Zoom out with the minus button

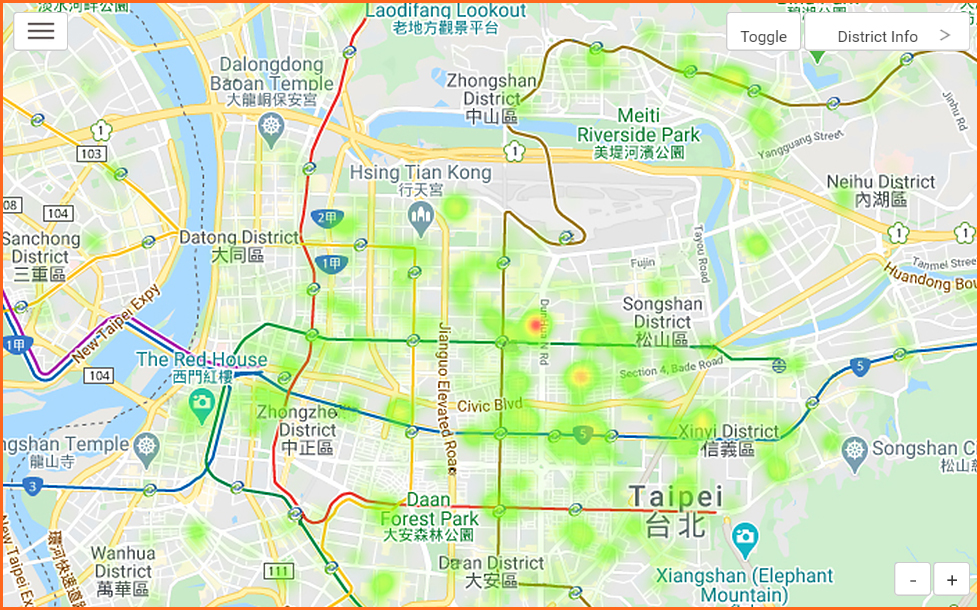[912, 580]
